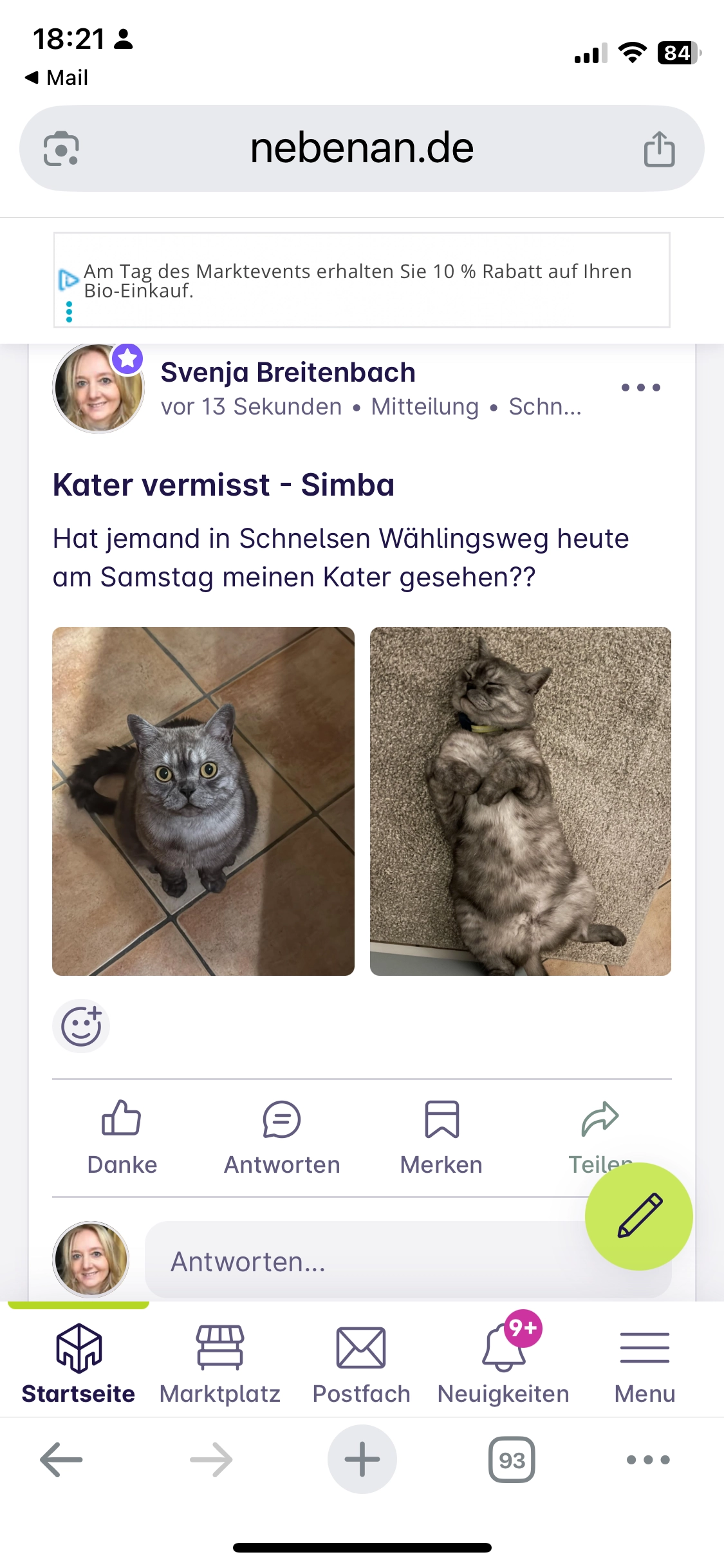Image resolution: width=724 pixels, height=1568 pixels.
Task: Open the 93 browser tabs overview
Action: pos(512,1460)
